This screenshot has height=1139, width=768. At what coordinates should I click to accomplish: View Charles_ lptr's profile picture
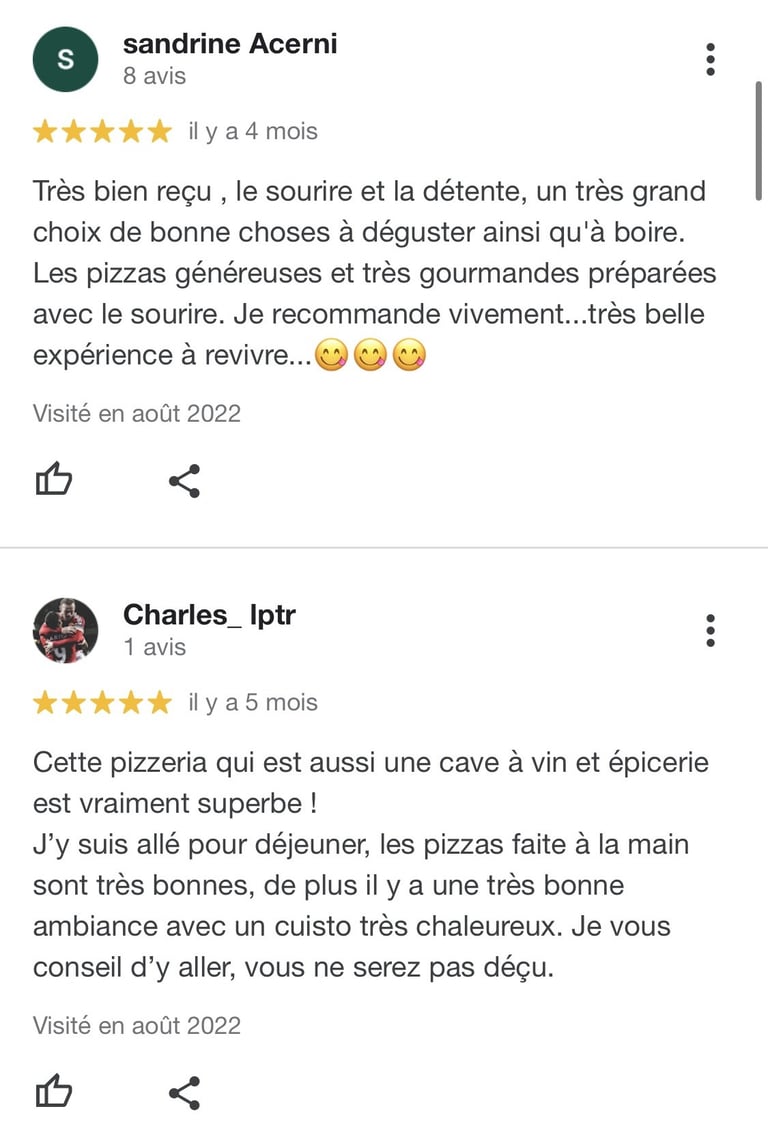pyautogui.click(x=65, y=631)
